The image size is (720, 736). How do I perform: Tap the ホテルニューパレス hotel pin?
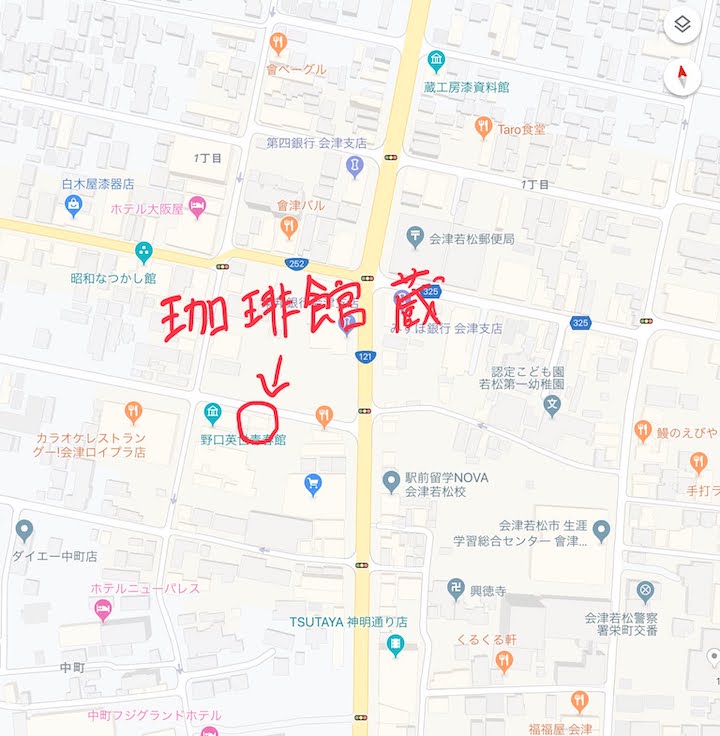point(102,609)
